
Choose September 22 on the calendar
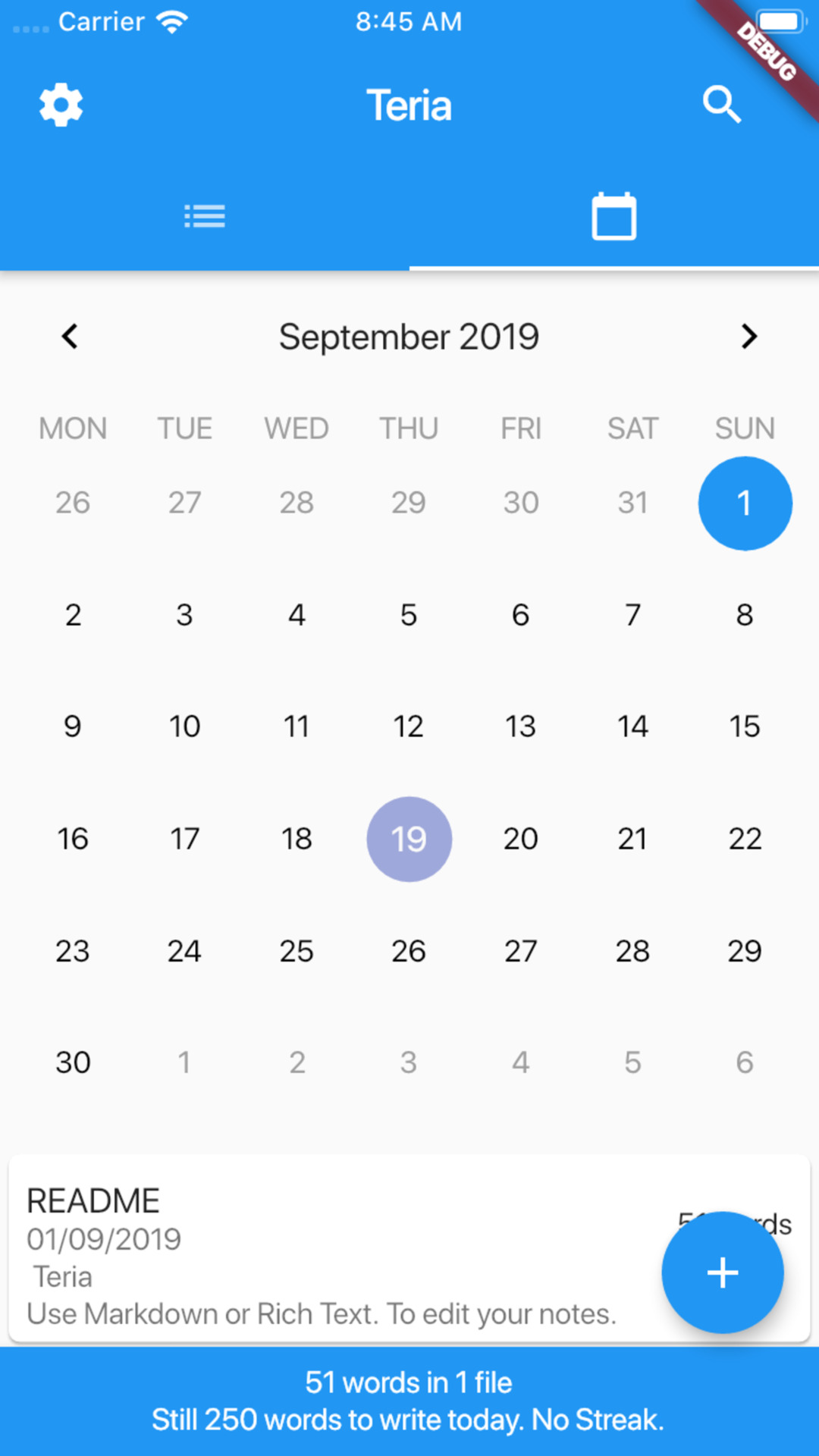pyautogui.click(x=745, y=839)
